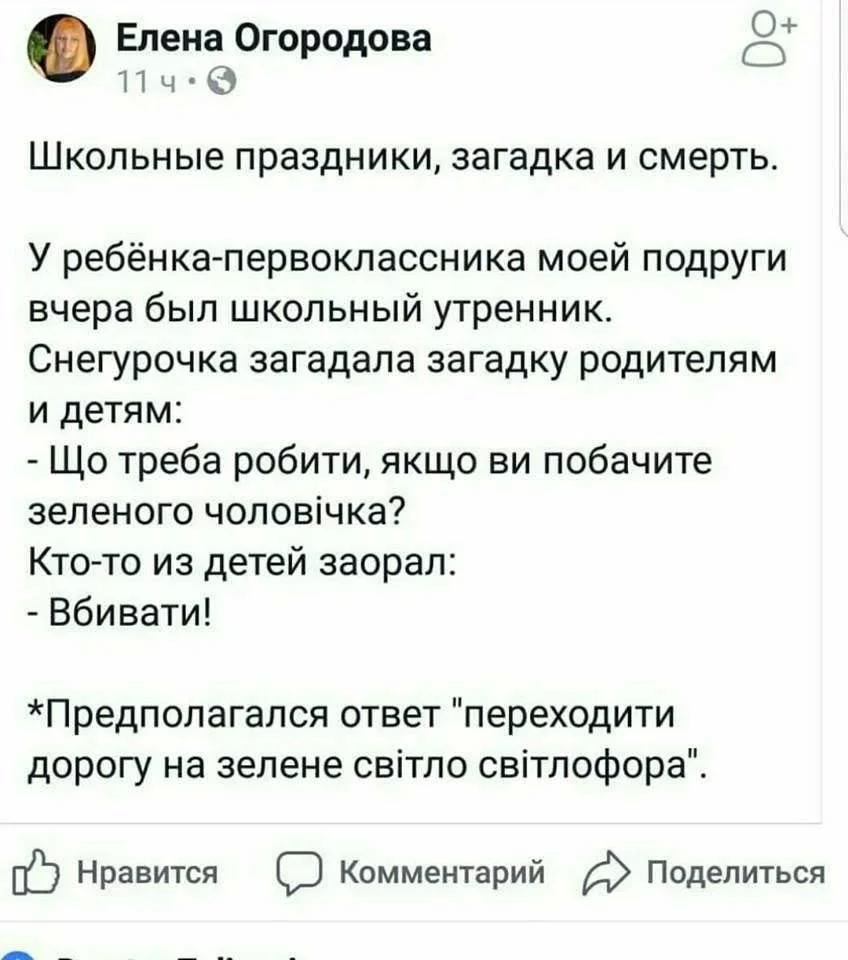Open the profile name Елена Огородова
Image resolution: width=848 pixels, height=960 pixels.
275,38
